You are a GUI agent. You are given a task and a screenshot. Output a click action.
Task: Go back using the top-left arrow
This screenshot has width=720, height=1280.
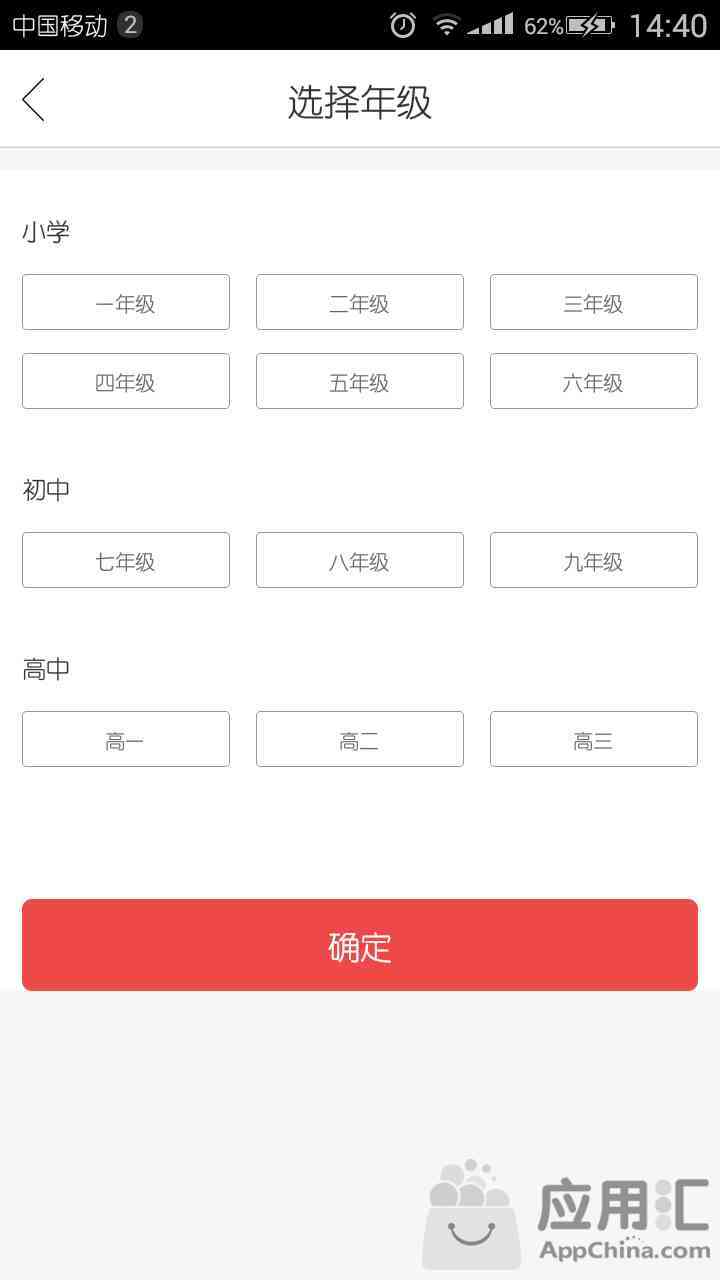34,100
